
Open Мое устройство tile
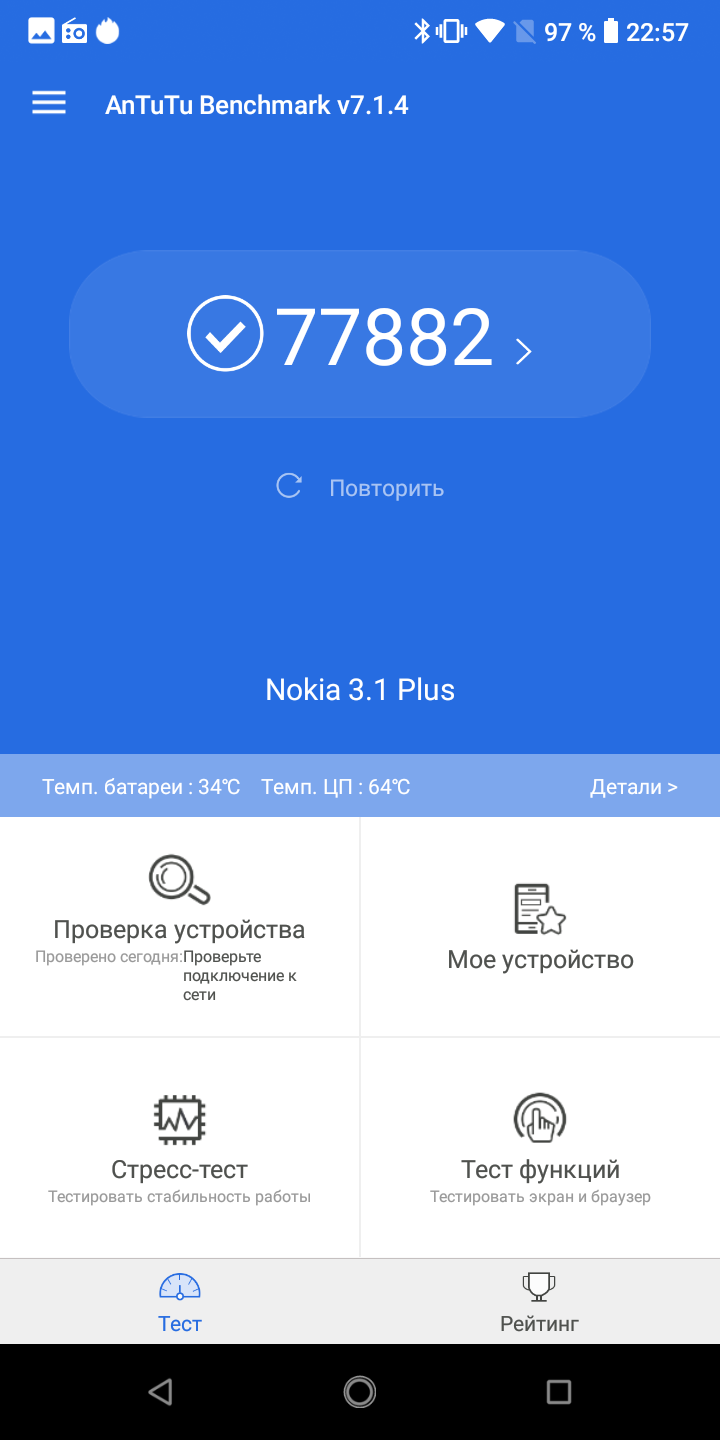pyautogui.click(x=540, y=926)
